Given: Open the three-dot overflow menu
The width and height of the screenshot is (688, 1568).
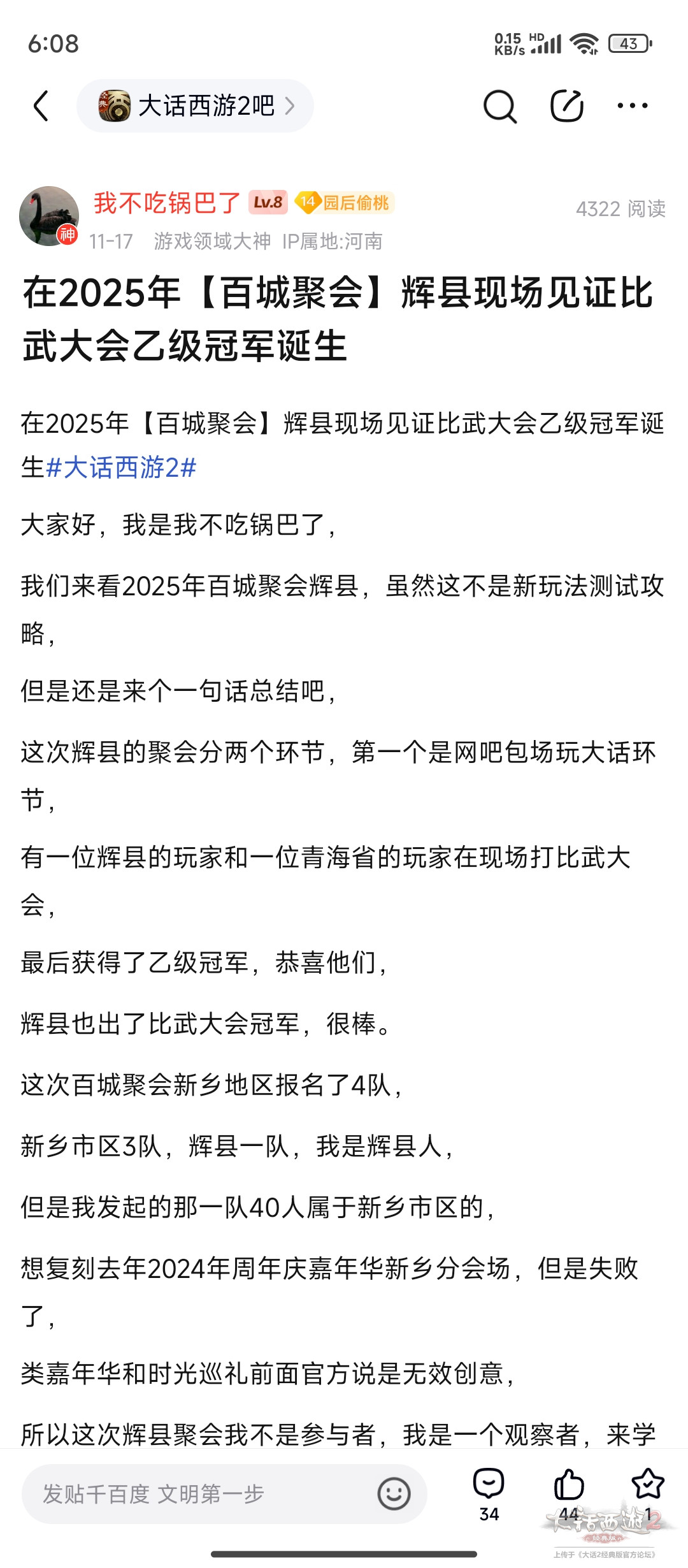Looking at the screenshot, I should (x=632, y=106).
